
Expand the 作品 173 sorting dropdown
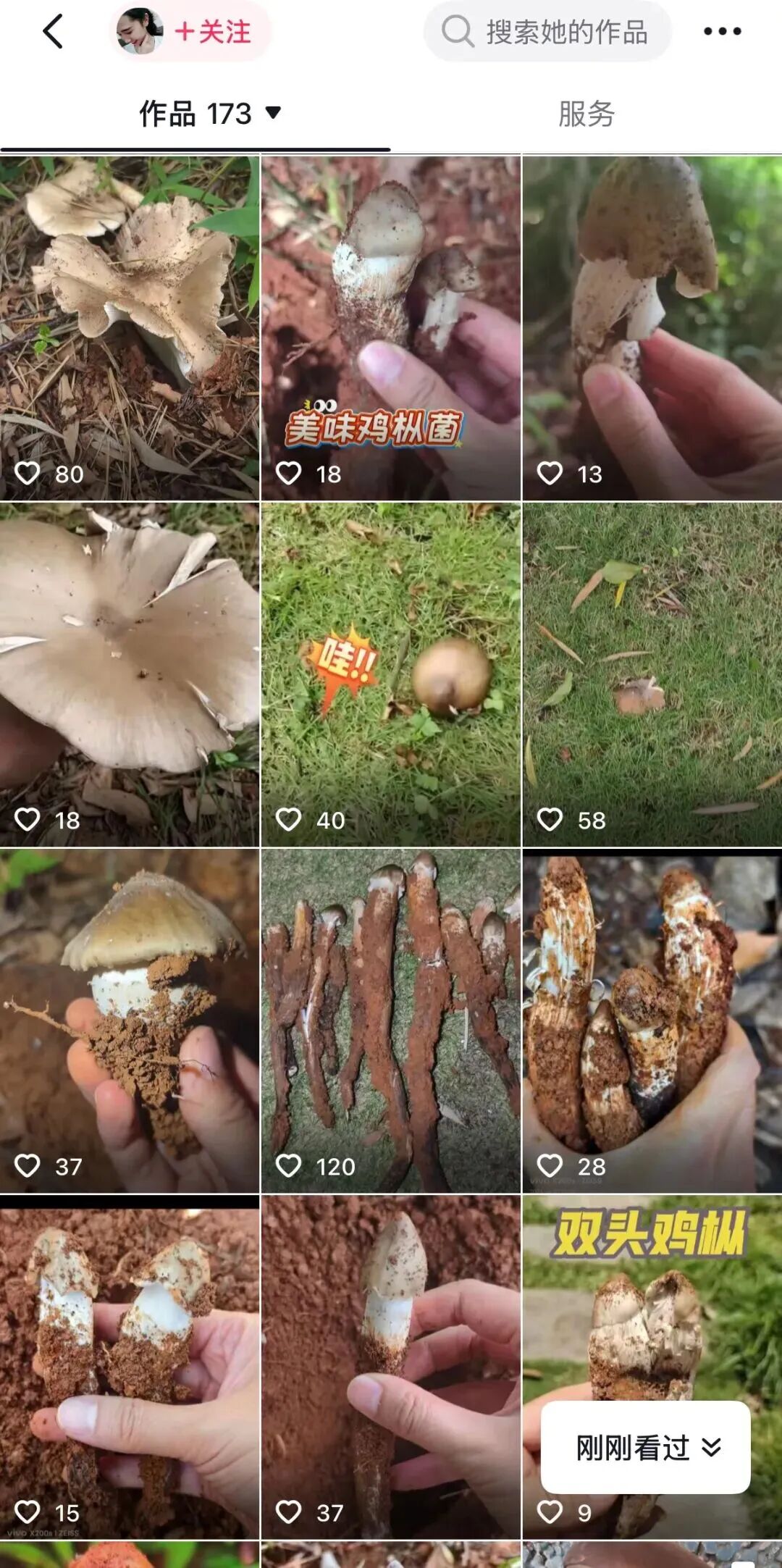click(x=210, y=114)
